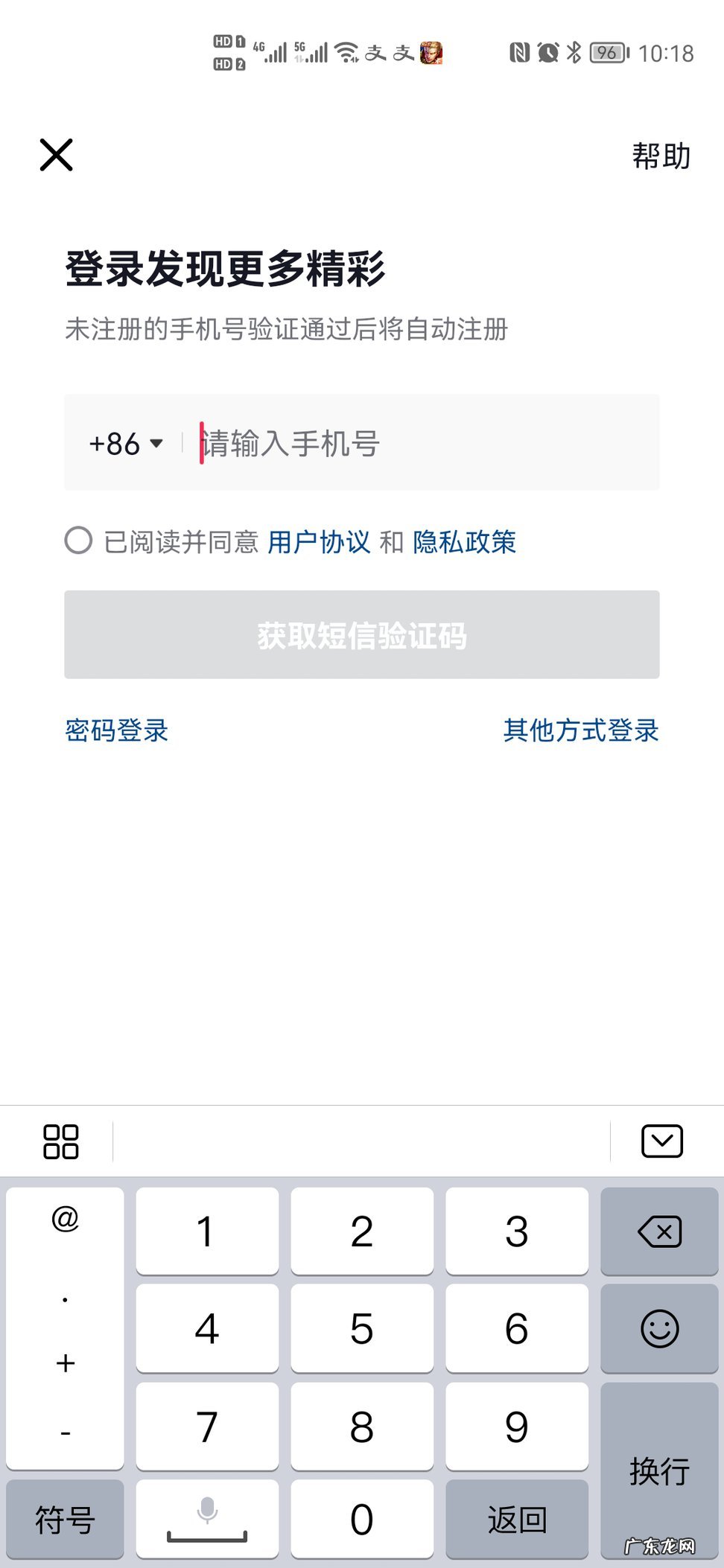Expand the +86 country code dropdown
Image resolution: width=724 pixels, height=1568 pixels.
pos(126,444)
